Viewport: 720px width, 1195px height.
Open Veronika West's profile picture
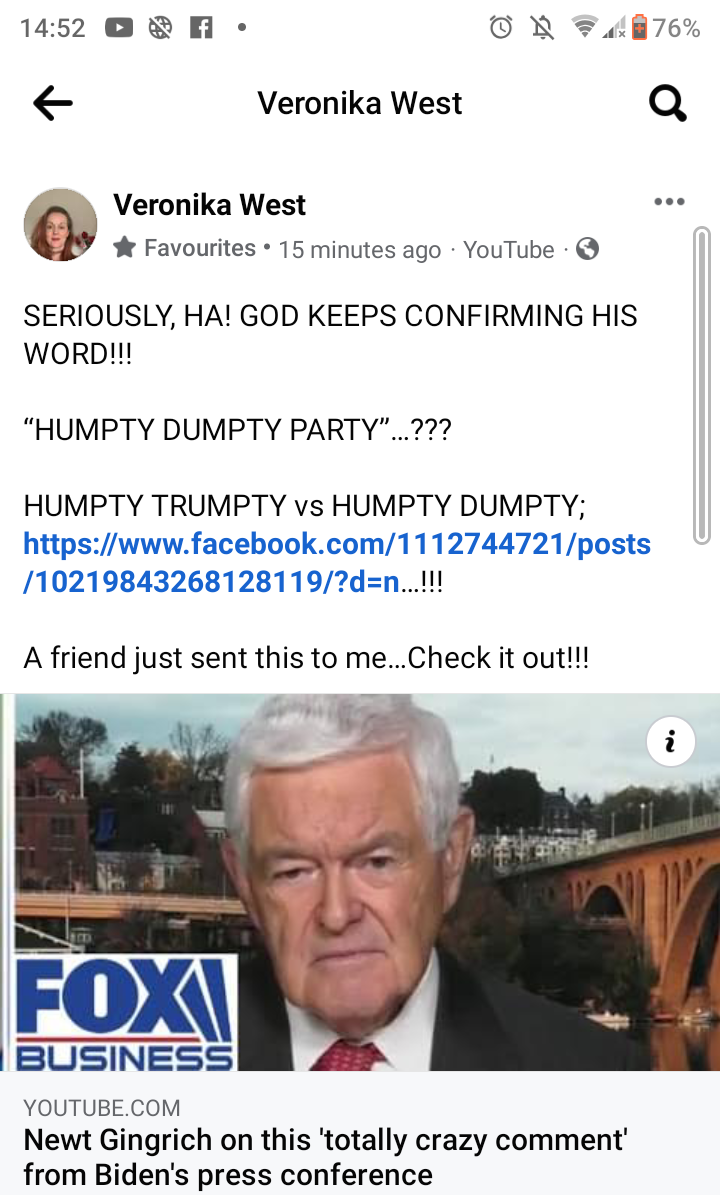click(60, 225)
